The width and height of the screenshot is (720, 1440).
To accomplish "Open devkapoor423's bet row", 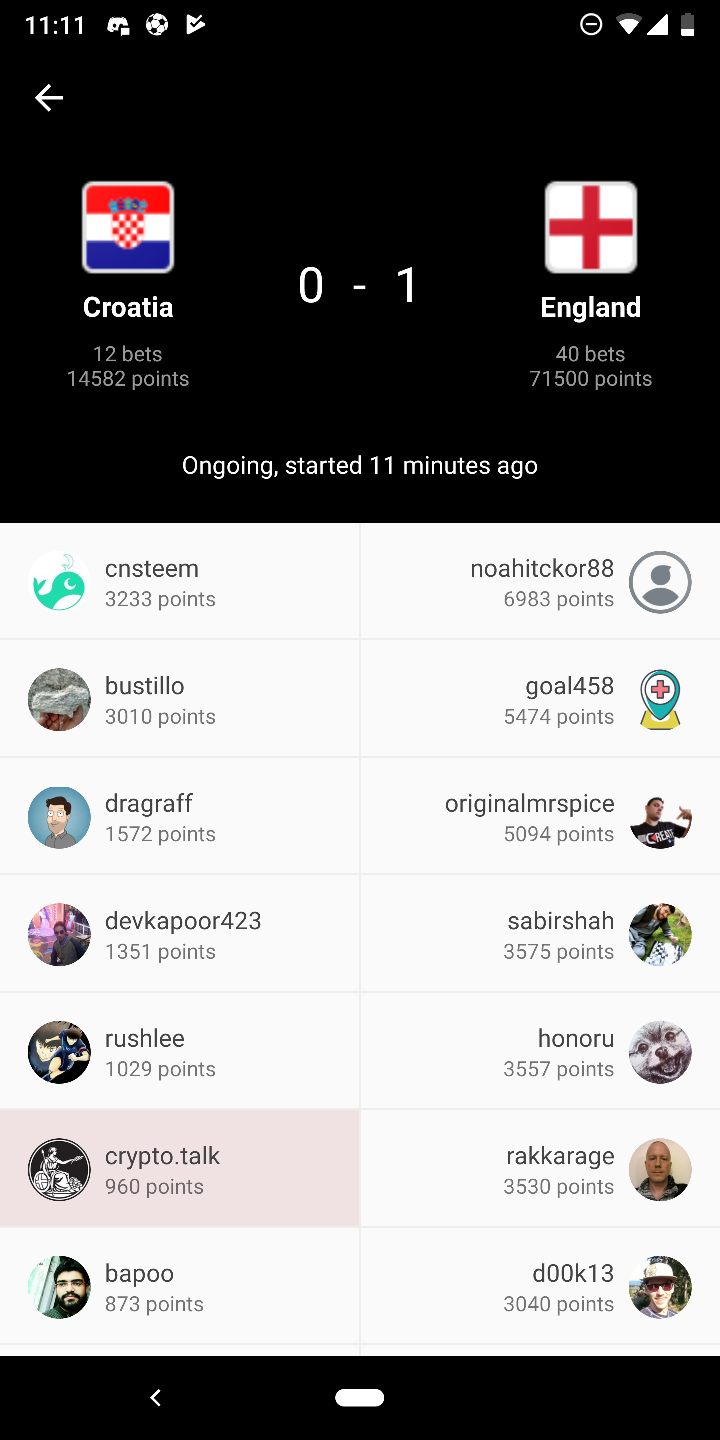I will coord(180,934).
